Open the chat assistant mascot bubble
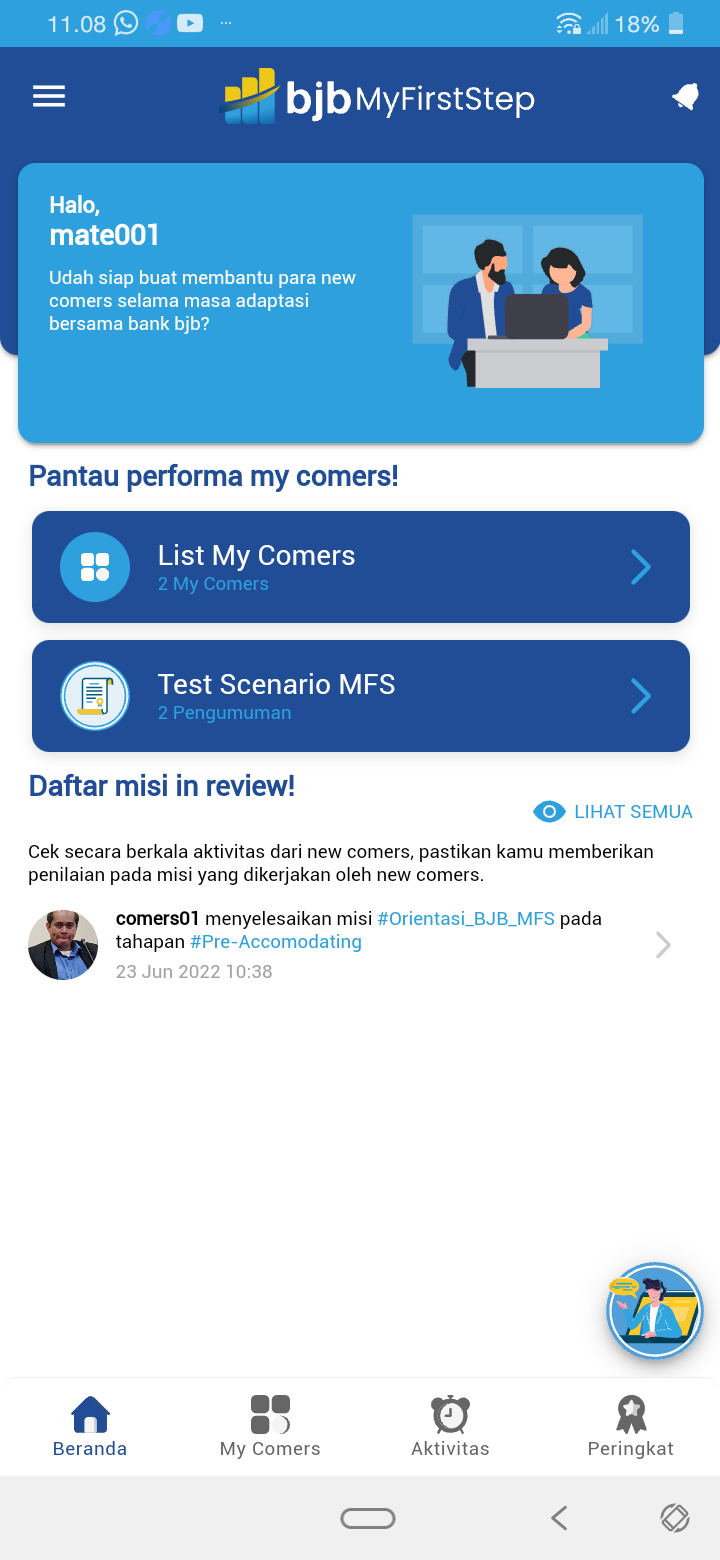Screen dimensions: 720x1560 pyautogui.click(x=655, y=1310)
